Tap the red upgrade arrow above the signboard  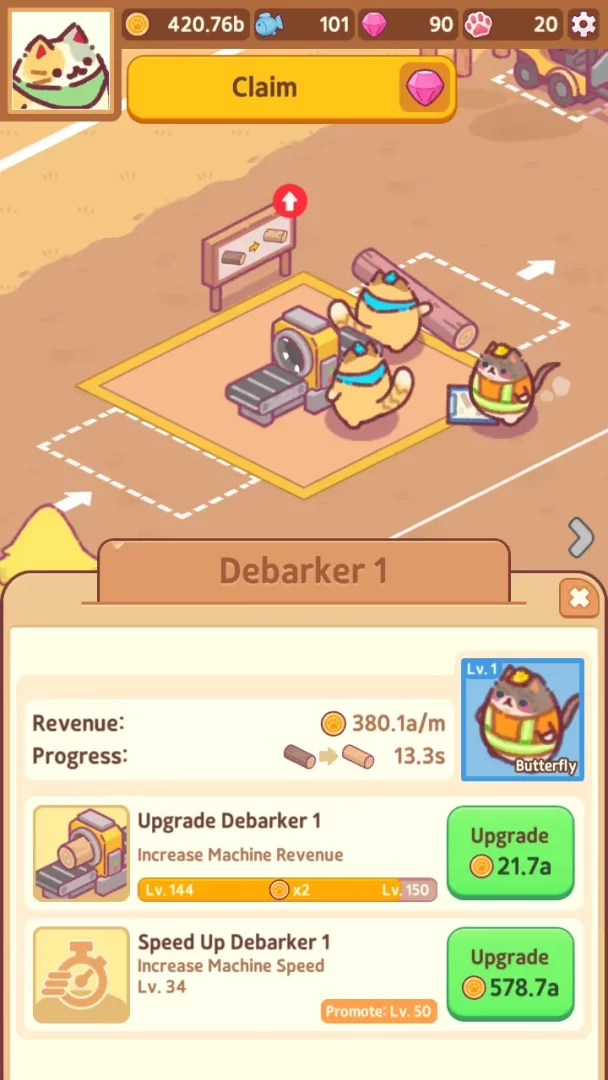[x=290, y=201]
